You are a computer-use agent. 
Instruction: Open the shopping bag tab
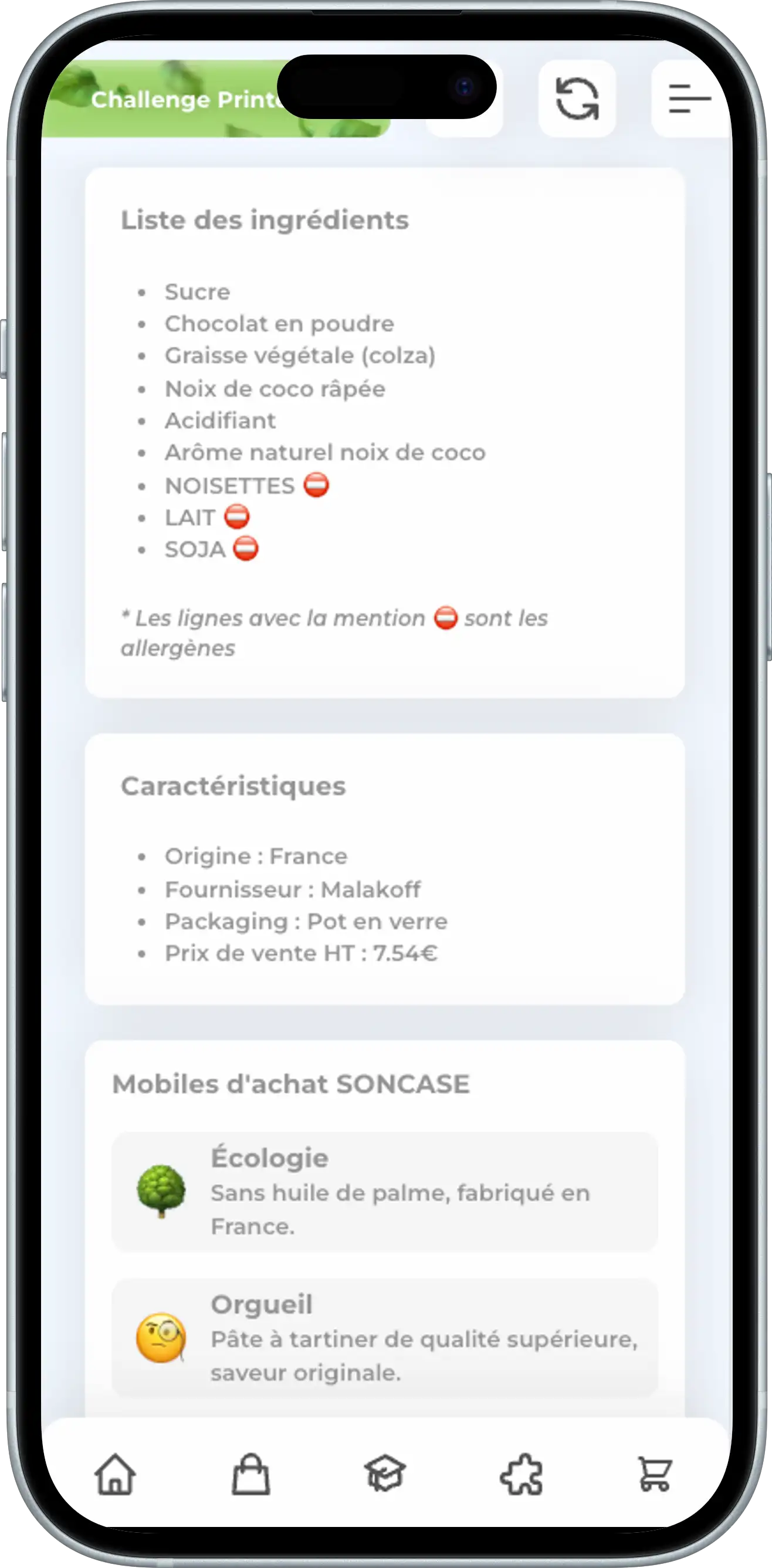[x=251, y=1474]
